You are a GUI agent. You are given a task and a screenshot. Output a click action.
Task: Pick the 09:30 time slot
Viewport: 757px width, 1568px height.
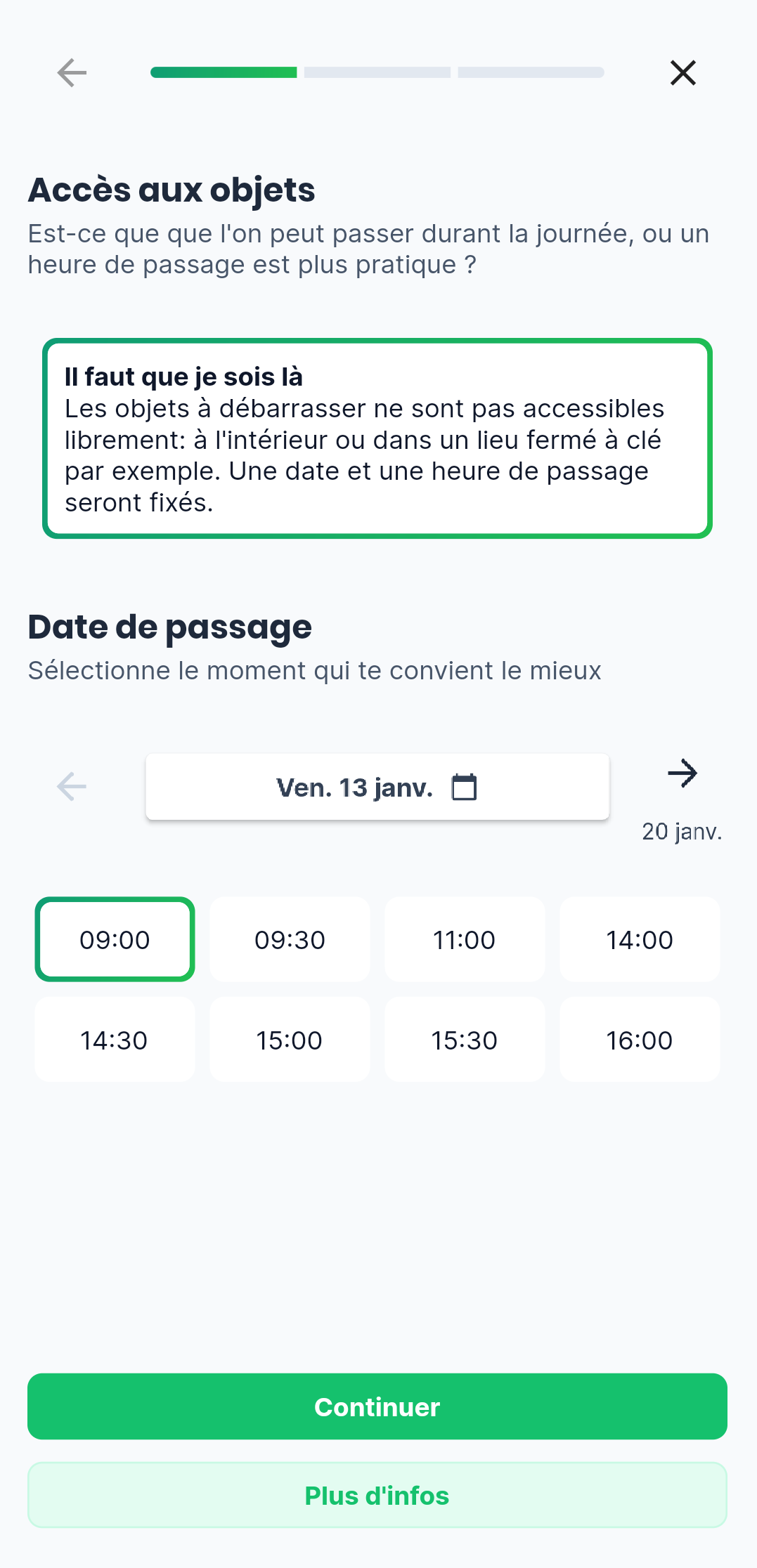[x=290, y=939]
